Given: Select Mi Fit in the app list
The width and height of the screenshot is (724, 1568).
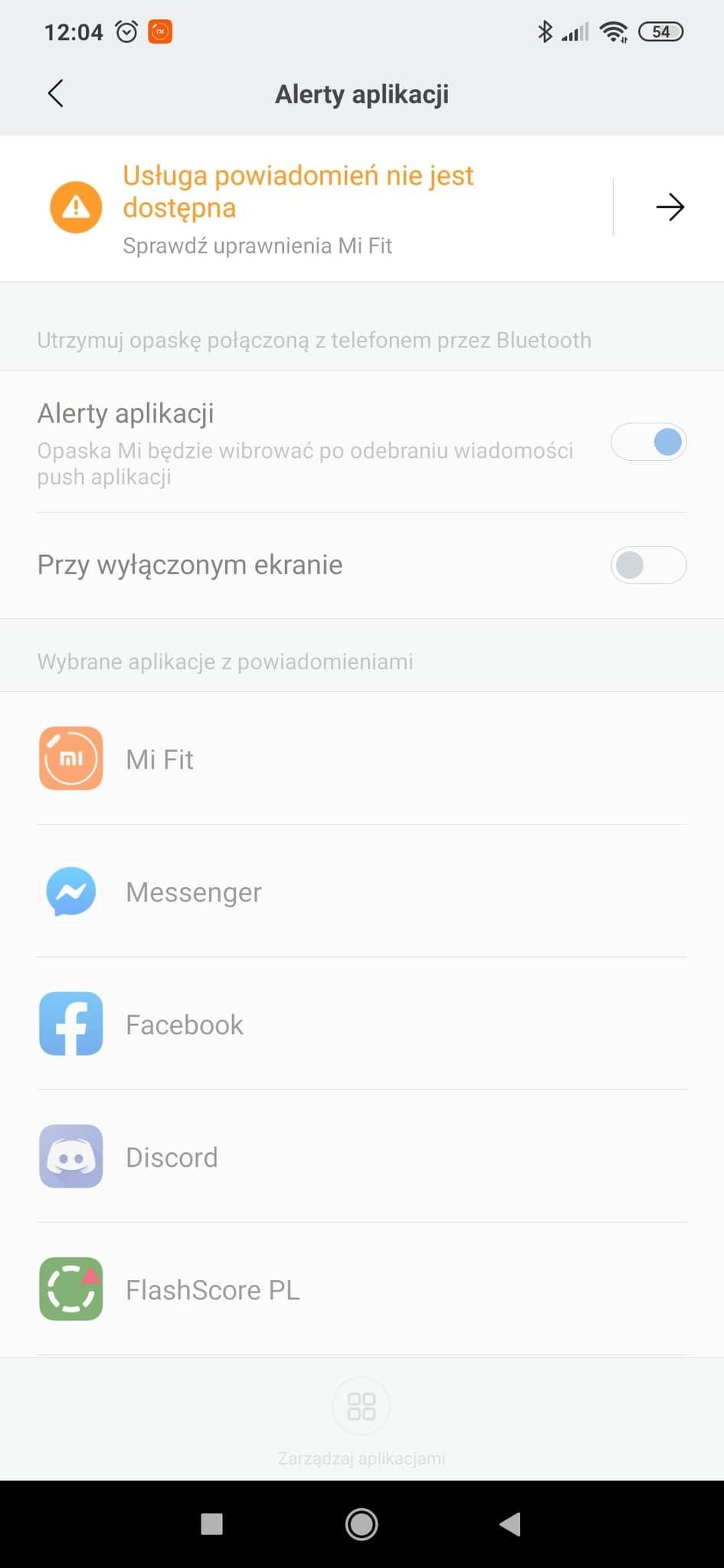Looking at the screenshot, I should pos(159,759).
